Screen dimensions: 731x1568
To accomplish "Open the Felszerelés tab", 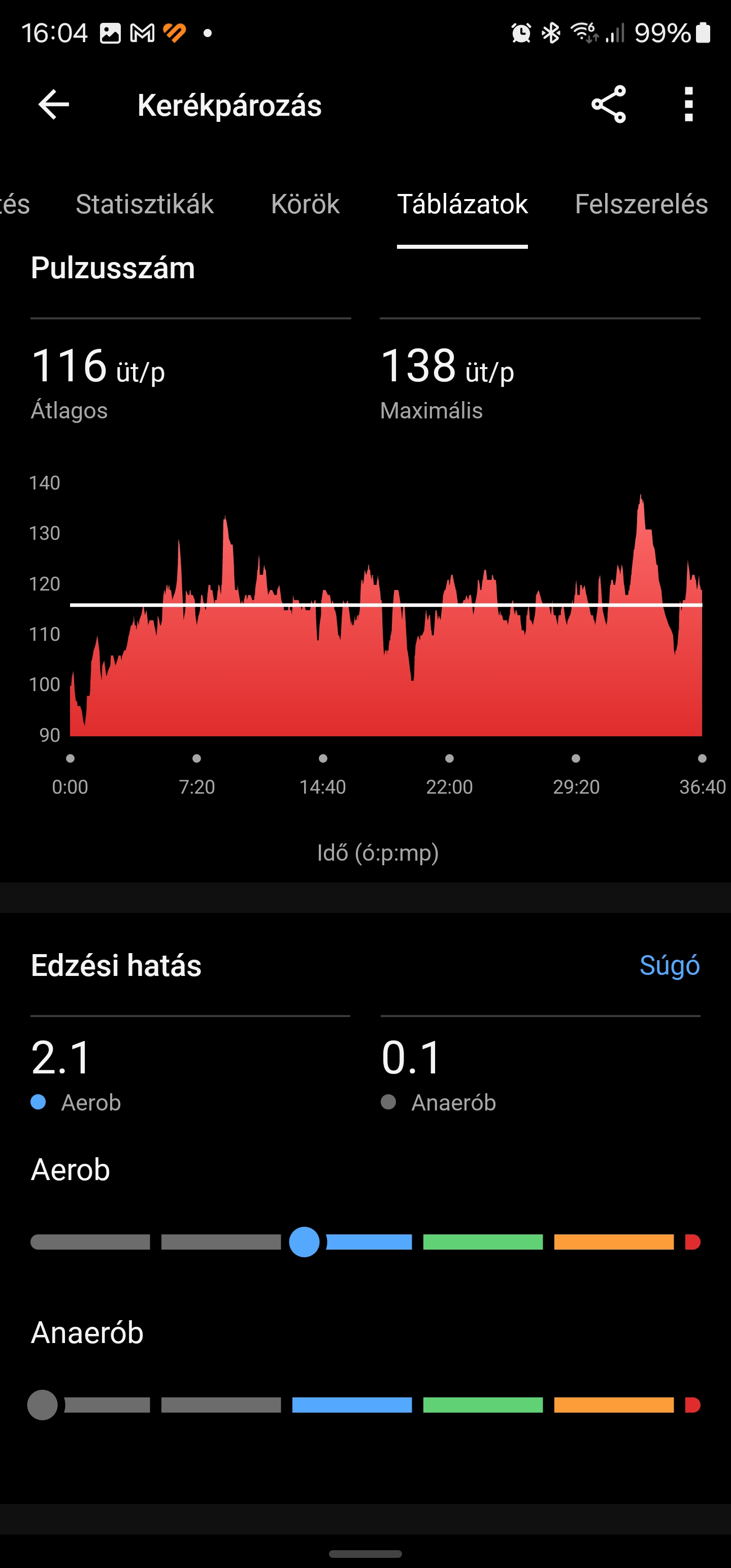I will 642,204.
